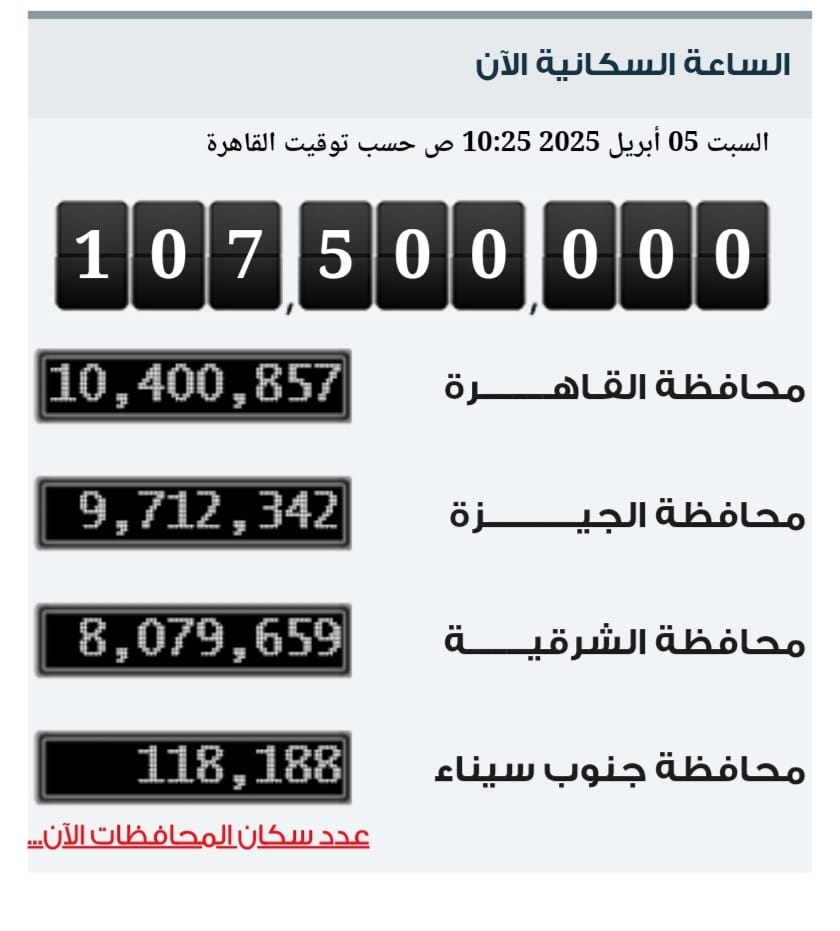Click the Sharqia governorate population counter
840x931 pixels.
190,639
